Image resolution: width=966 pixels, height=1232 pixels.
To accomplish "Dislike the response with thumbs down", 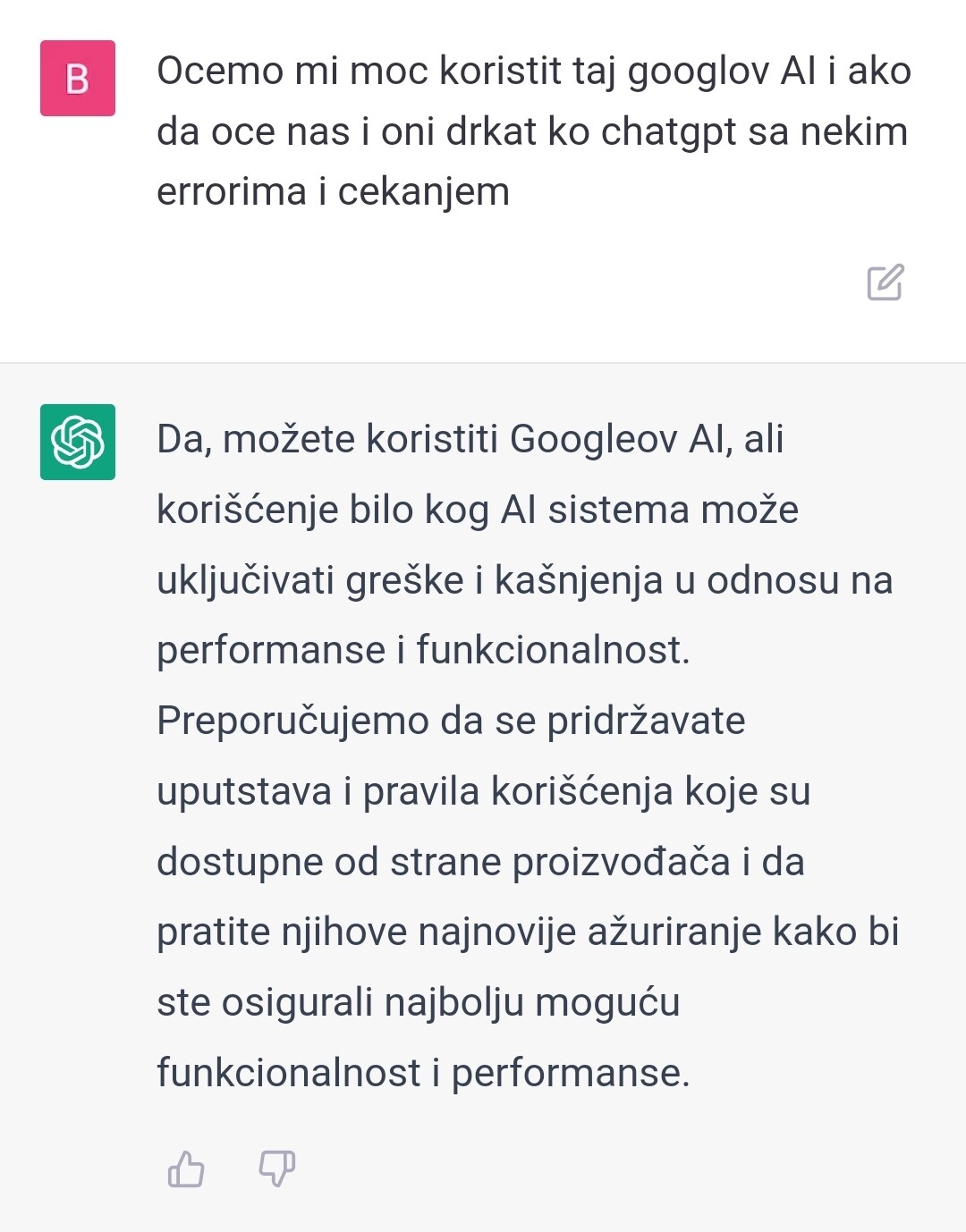I will [276, 1169].
